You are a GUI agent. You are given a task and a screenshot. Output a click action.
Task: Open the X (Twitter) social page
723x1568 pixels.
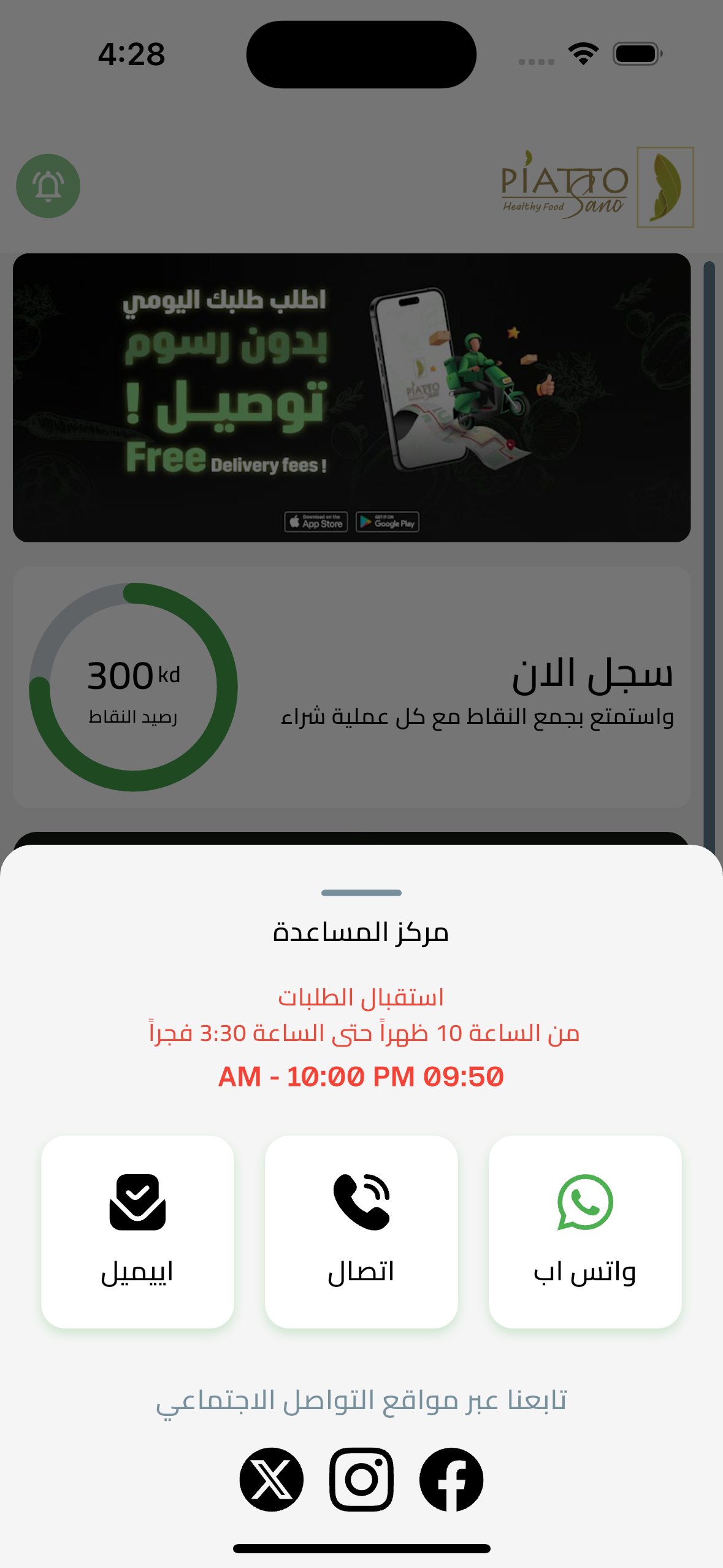point(271,1479)
